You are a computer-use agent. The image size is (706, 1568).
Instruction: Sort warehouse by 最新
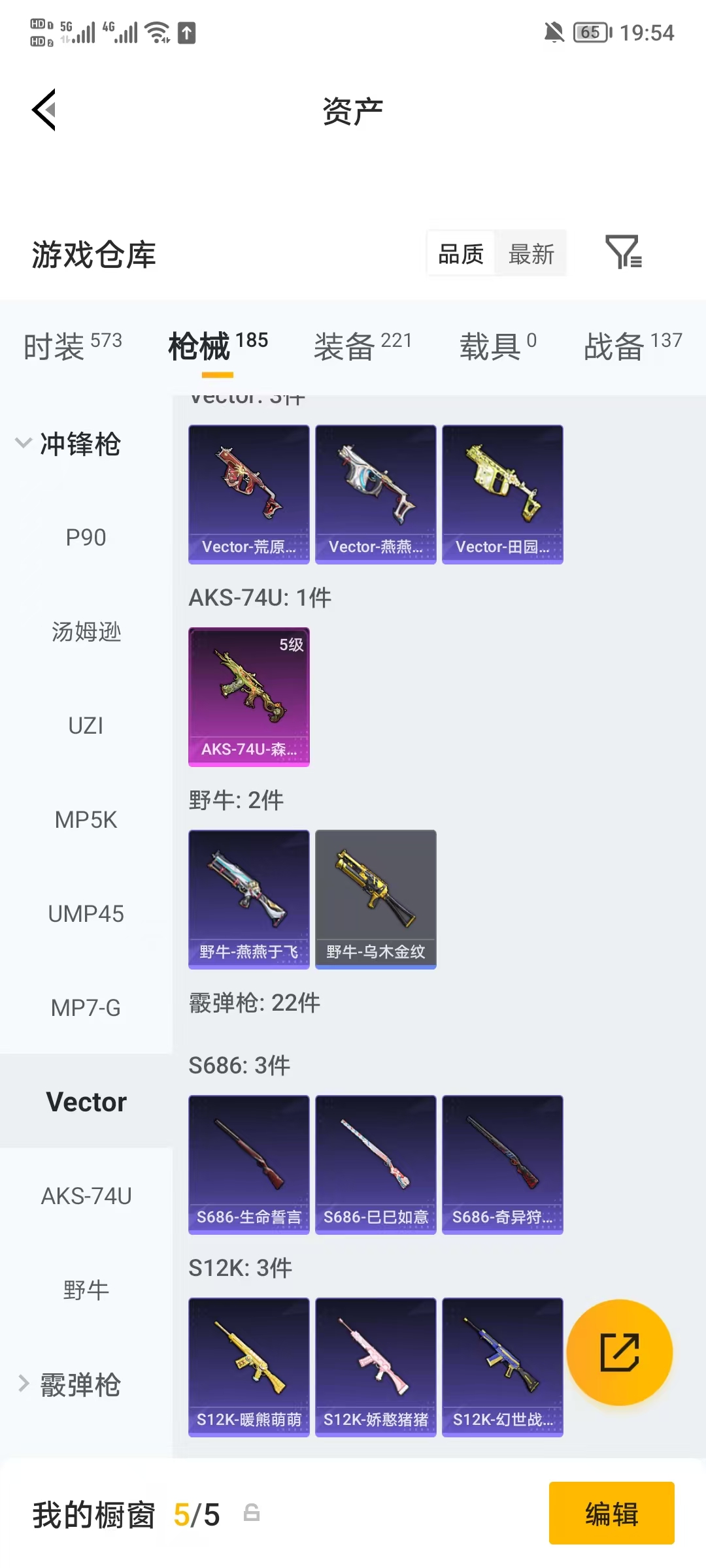coord(531,253)
